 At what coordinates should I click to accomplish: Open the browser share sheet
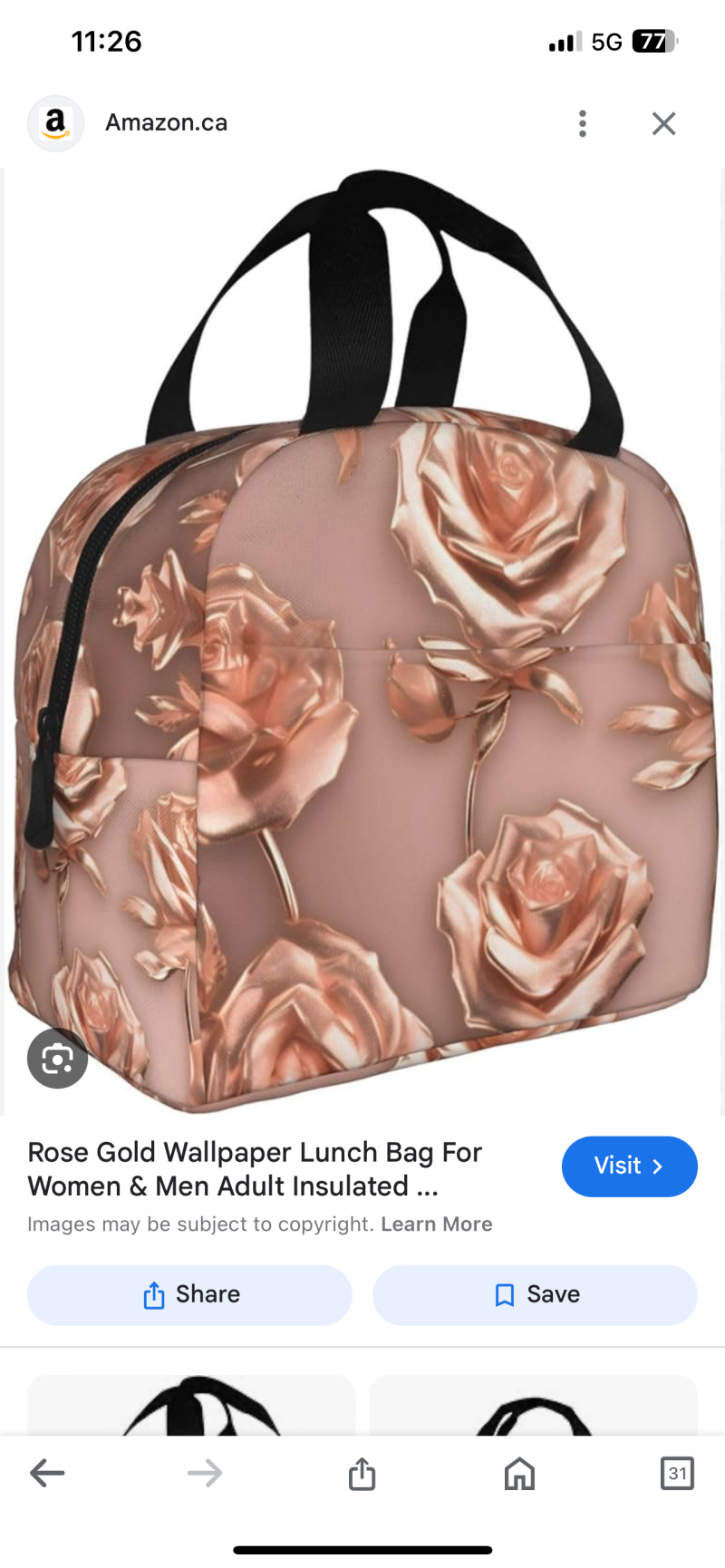pyautogui.click(x=362, y=1473)
